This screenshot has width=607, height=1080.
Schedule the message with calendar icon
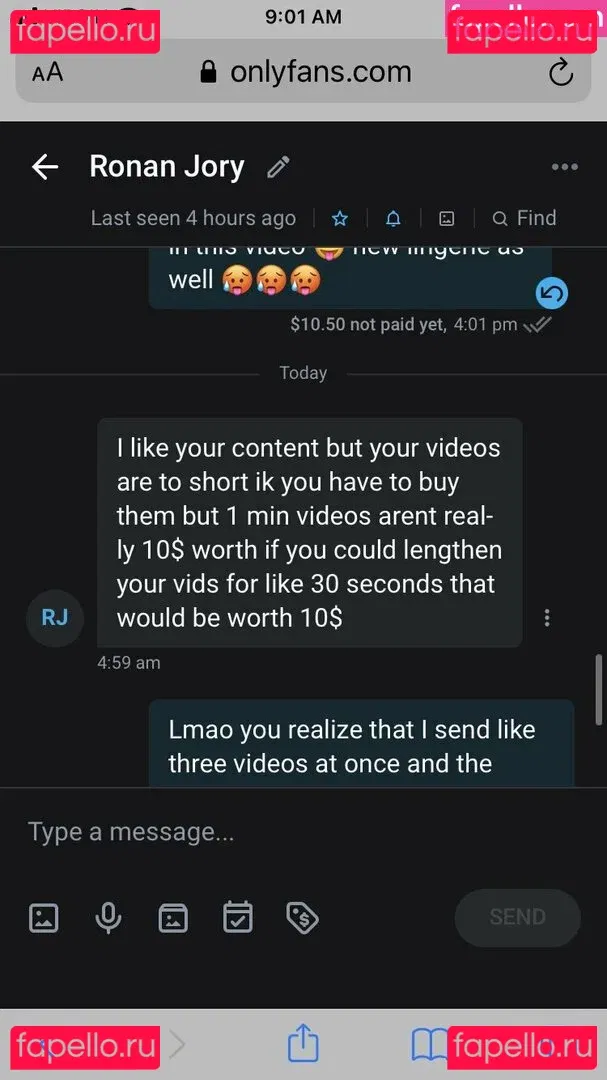[238, 917]
